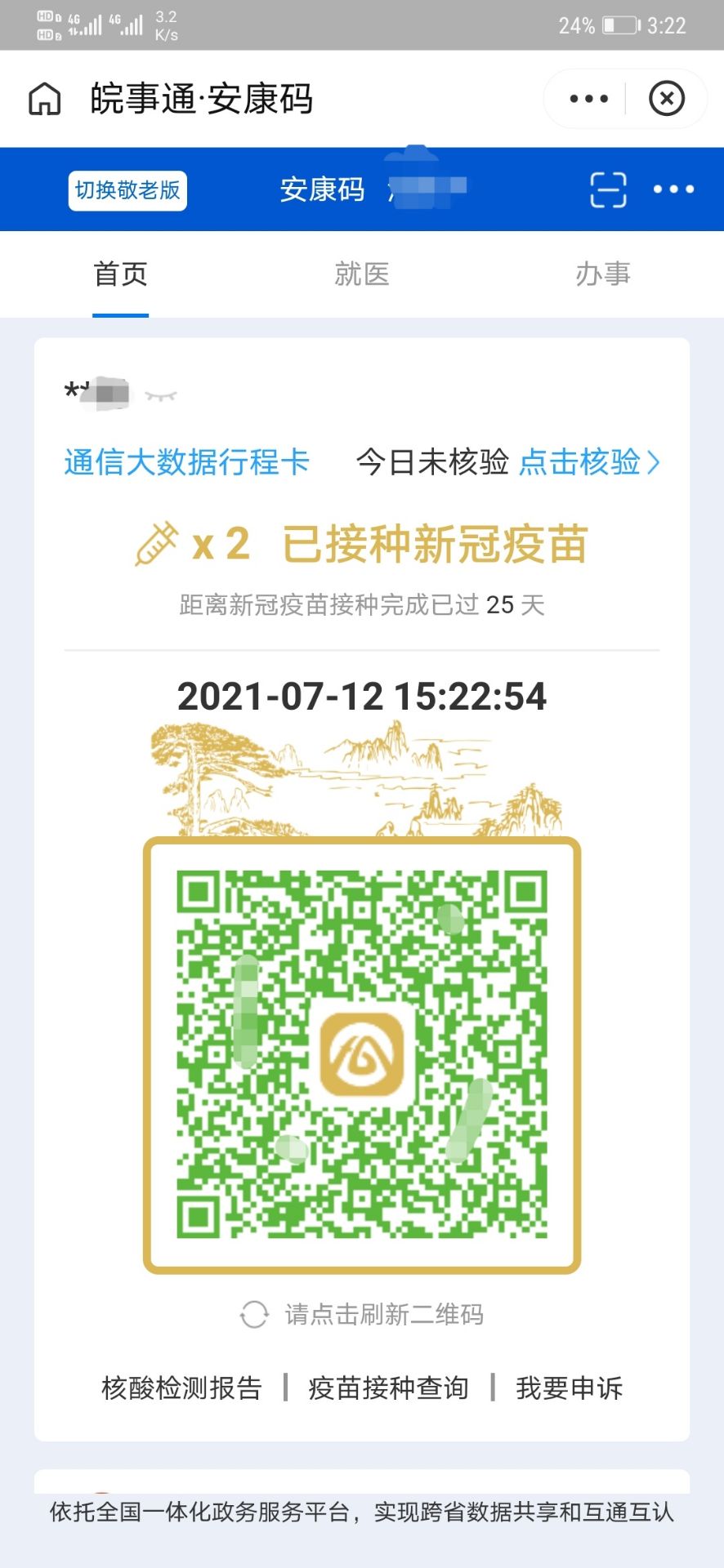
Task: Open 核酸检测报告
Action: (181, 1388)
